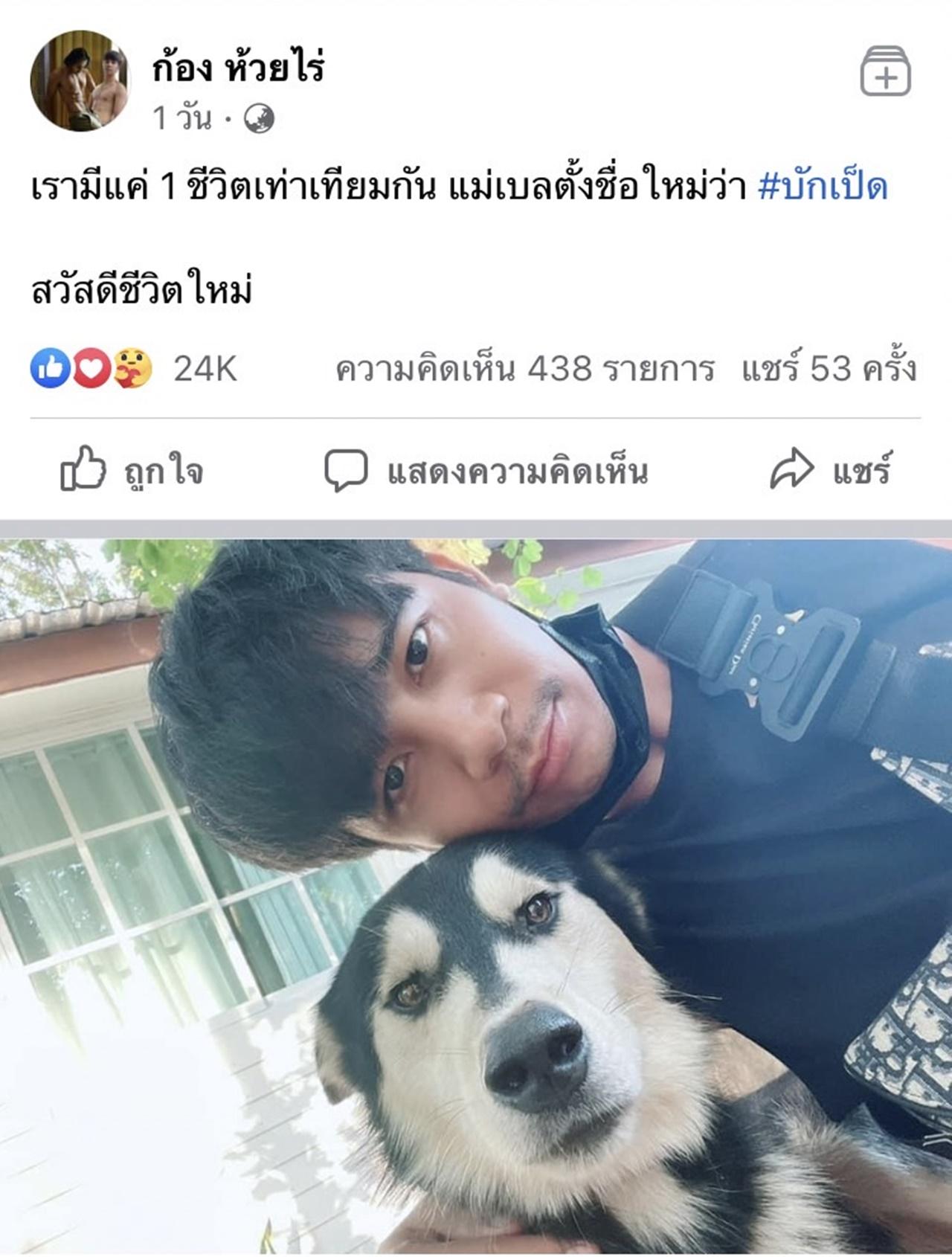Tap แสดงความคิดเห็น to comment
952x1257 pixels.
[486, 471]
